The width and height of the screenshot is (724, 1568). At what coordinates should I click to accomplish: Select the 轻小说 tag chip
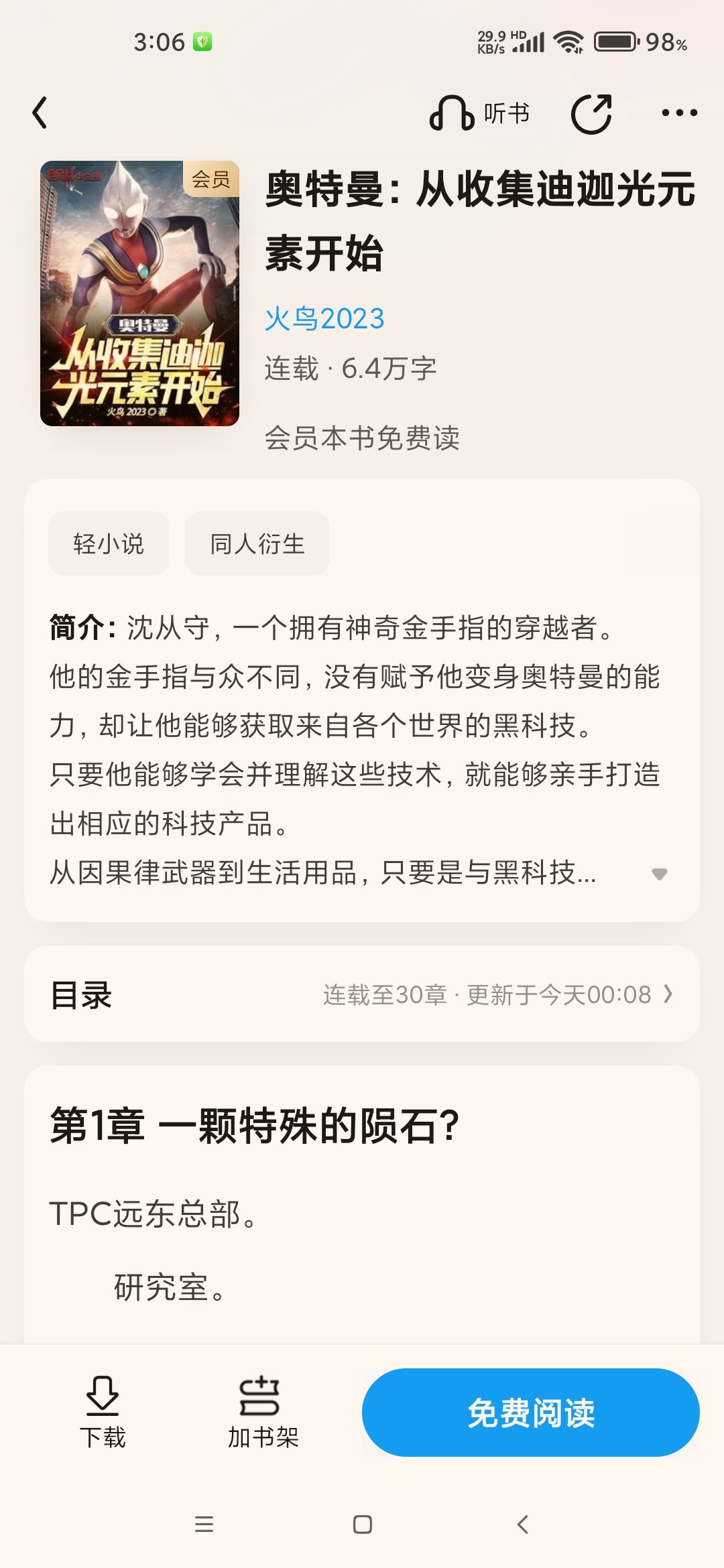(109, 543)
